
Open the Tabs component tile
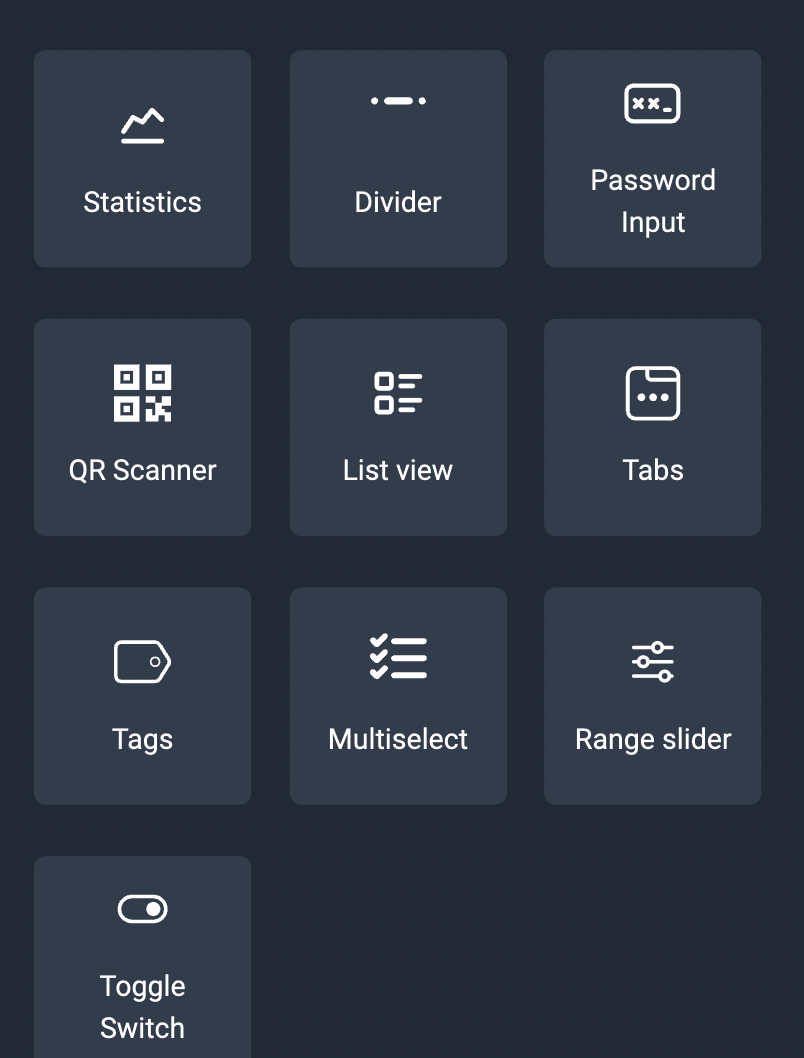652,427
